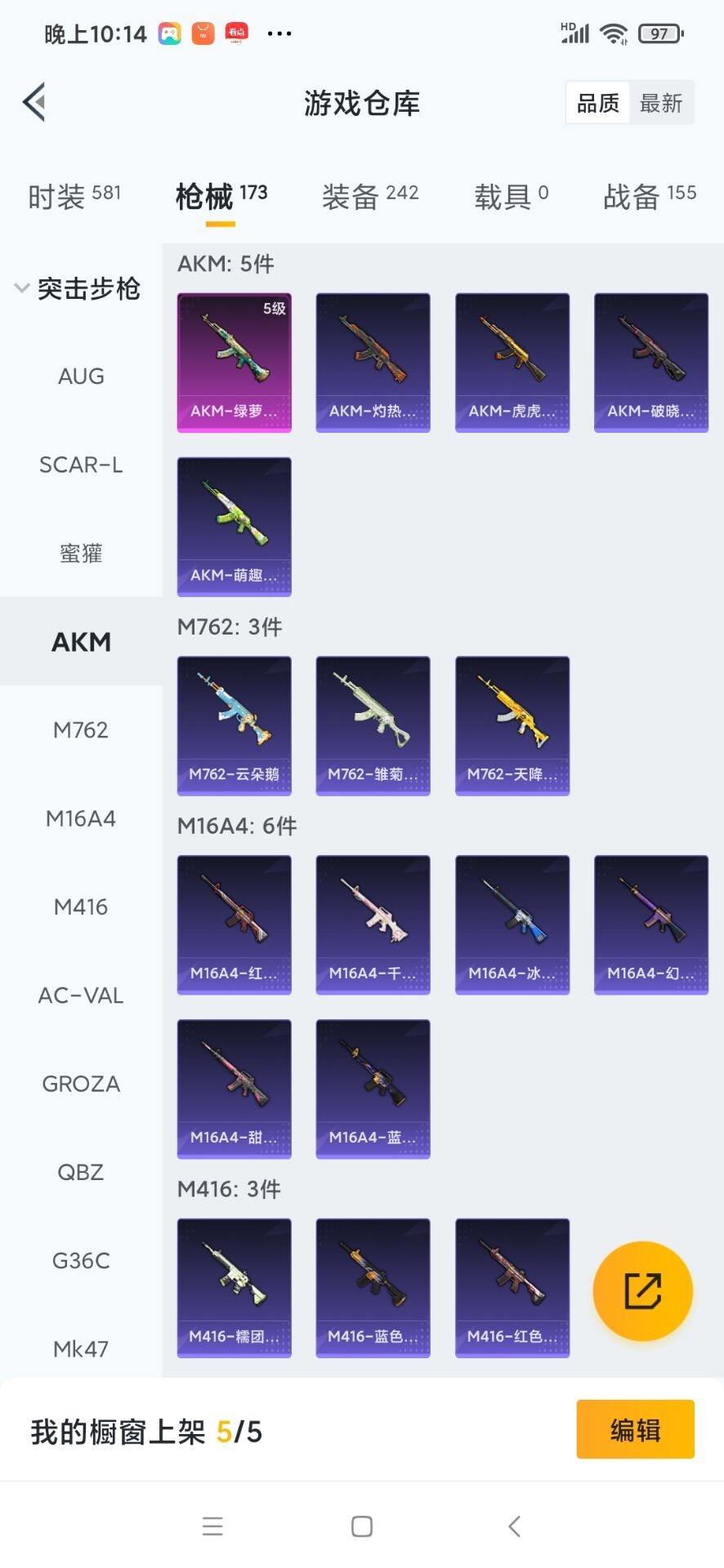The width and height of the screenshot is (724, 1568).
Task: Sort the warehouse by 最新
Action: [660, 103]
